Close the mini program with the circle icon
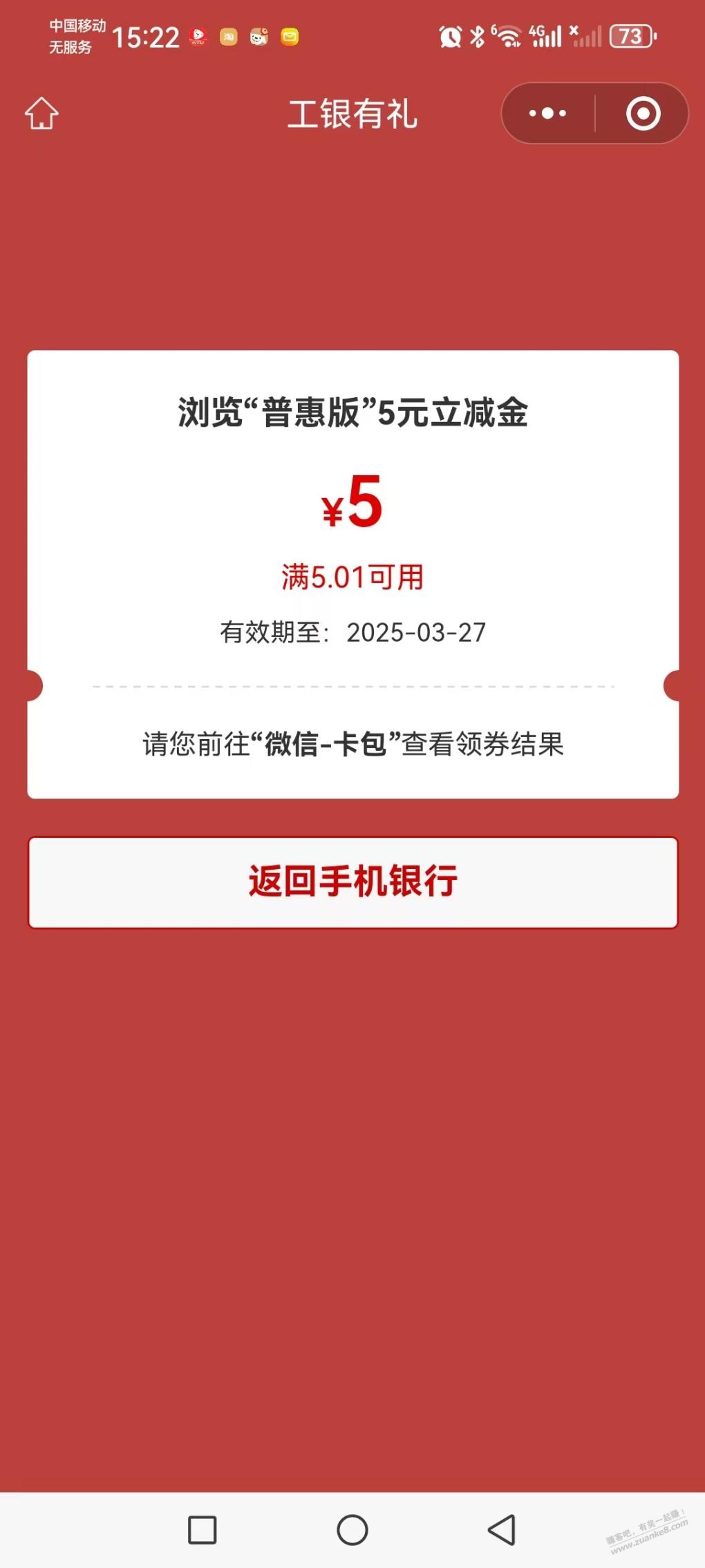 [x=643, y=113]
